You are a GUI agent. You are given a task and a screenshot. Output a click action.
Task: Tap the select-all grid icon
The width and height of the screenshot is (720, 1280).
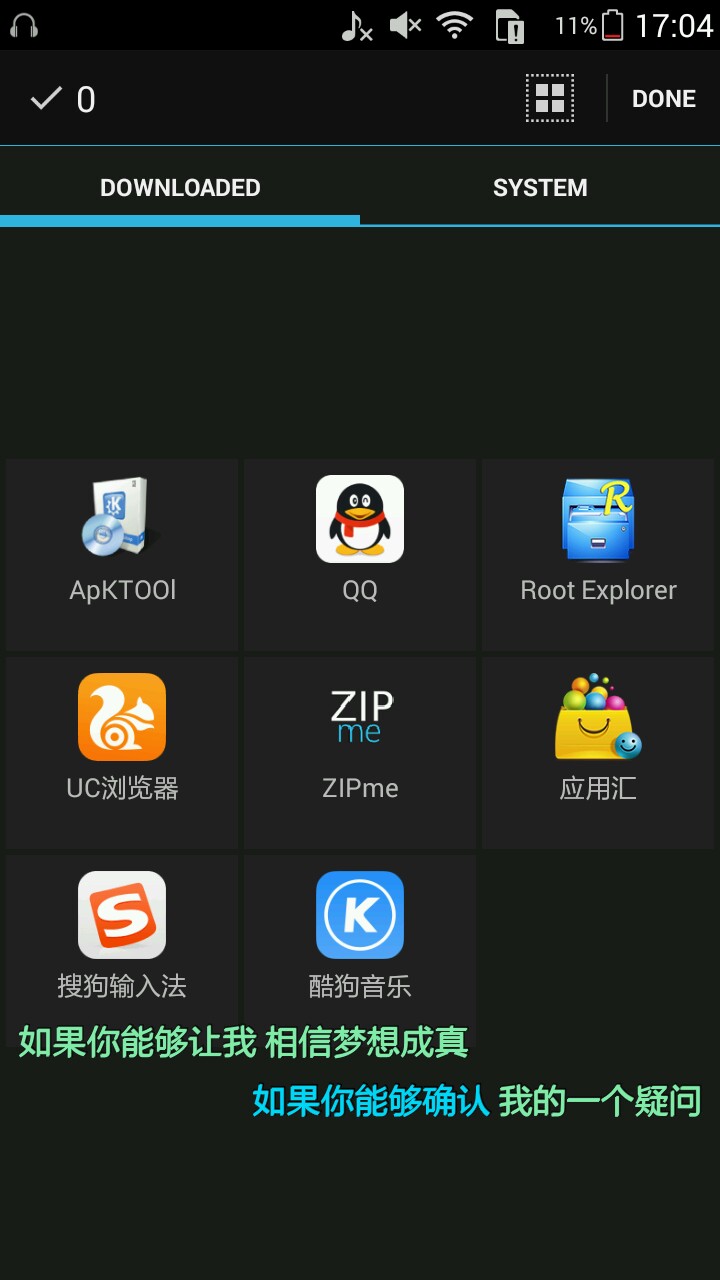click(x=550, y=98)
